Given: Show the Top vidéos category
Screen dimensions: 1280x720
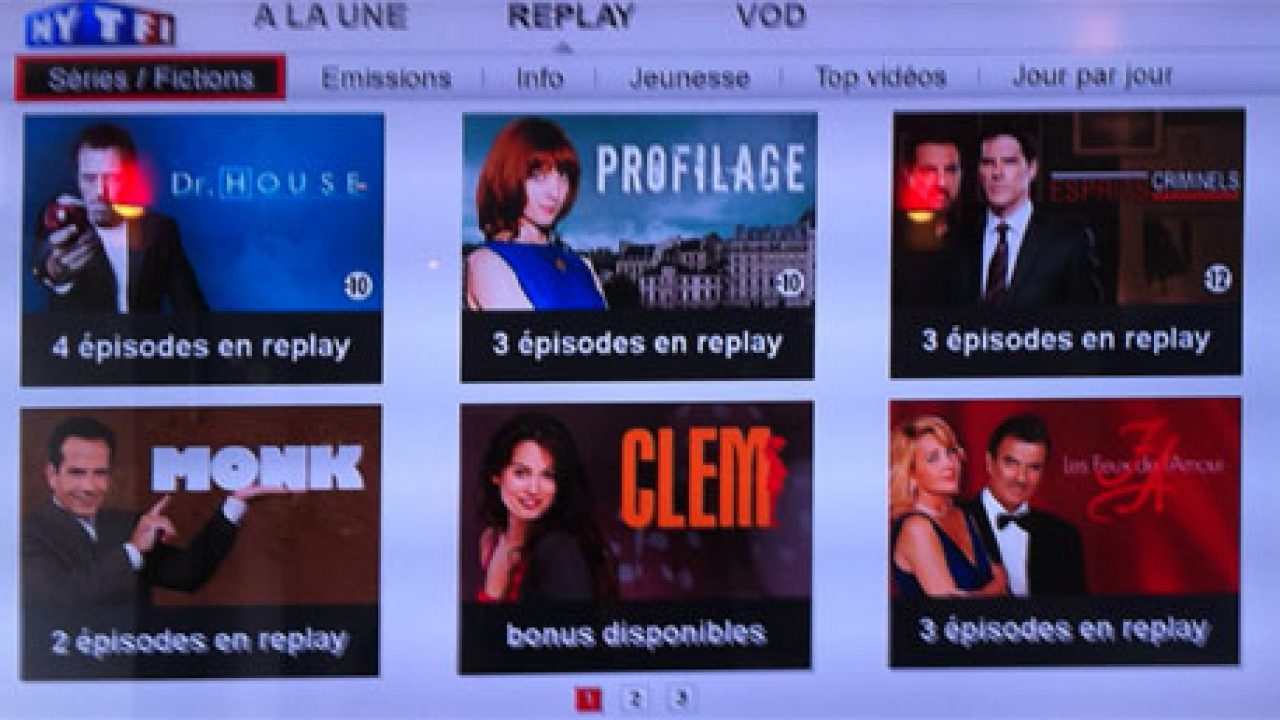Looking at the screenshot, I should click(x=880, y=77).
